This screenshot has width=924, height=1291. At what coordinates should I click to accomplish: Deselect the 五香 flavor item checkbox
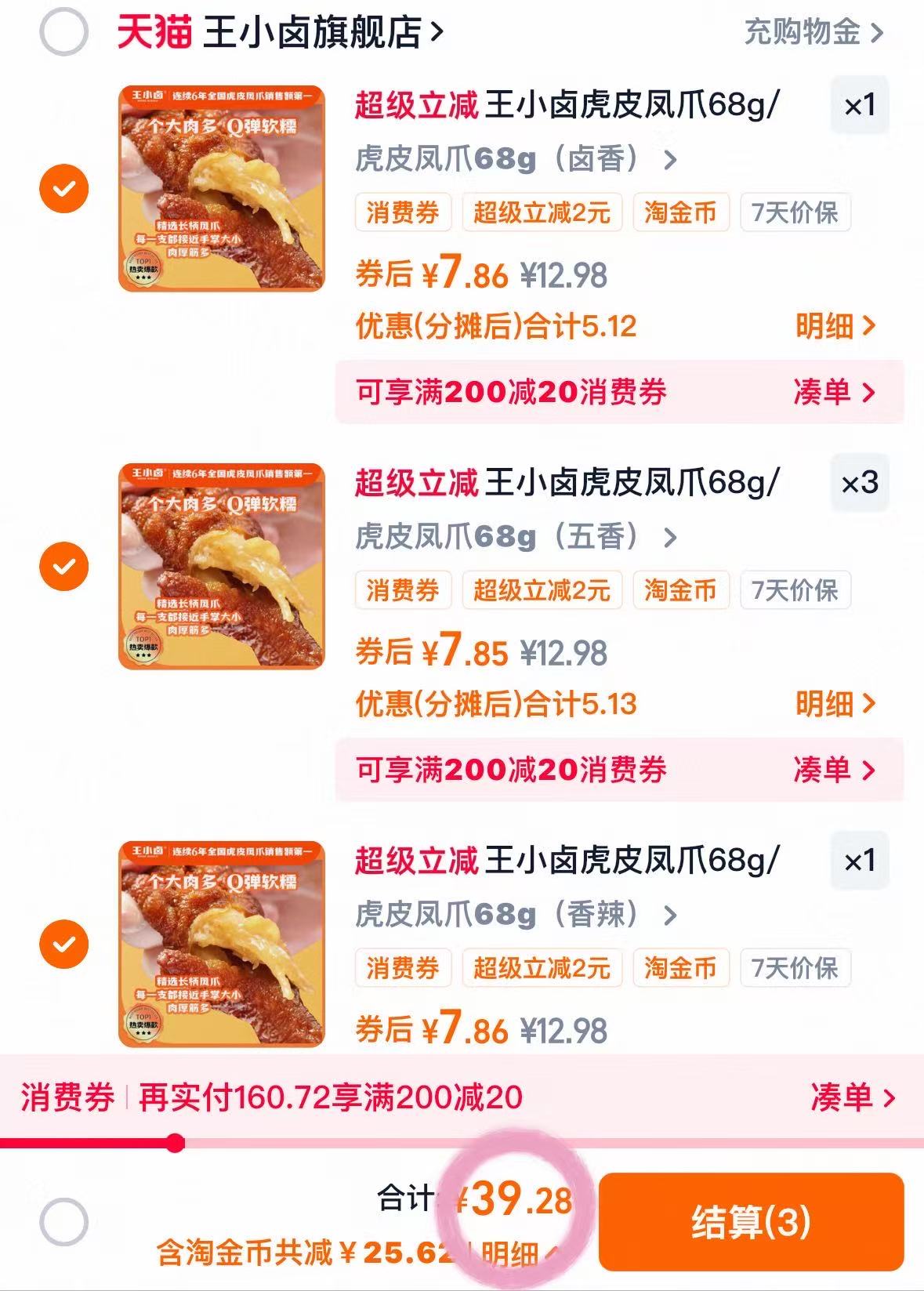63,567
